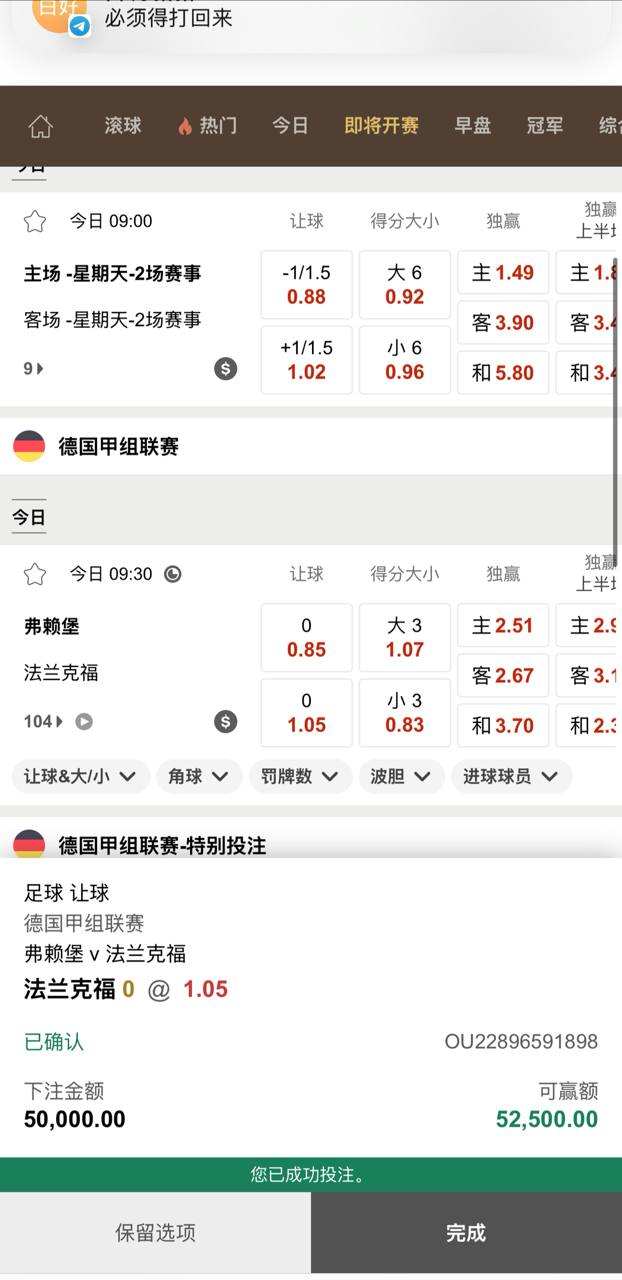
Task: Switch to the 滚球 tab
Action: point(123,126)
